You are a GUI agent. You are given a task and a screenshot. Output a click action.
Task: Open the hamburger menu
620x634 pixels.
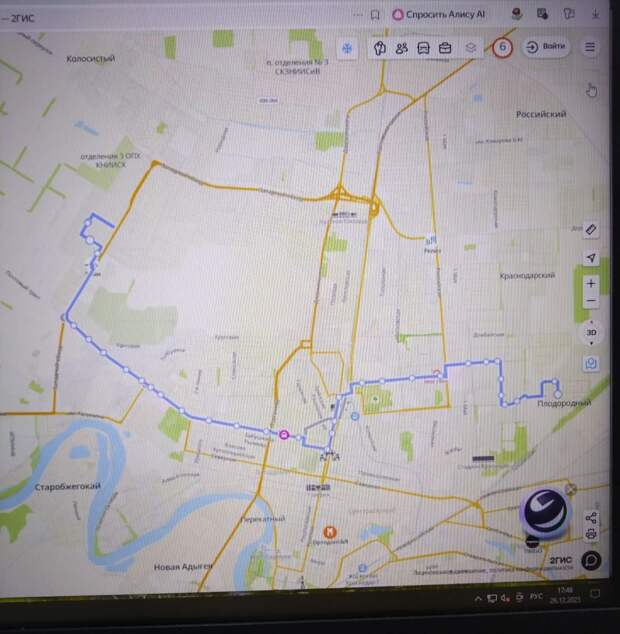click(x=590, y=47)
